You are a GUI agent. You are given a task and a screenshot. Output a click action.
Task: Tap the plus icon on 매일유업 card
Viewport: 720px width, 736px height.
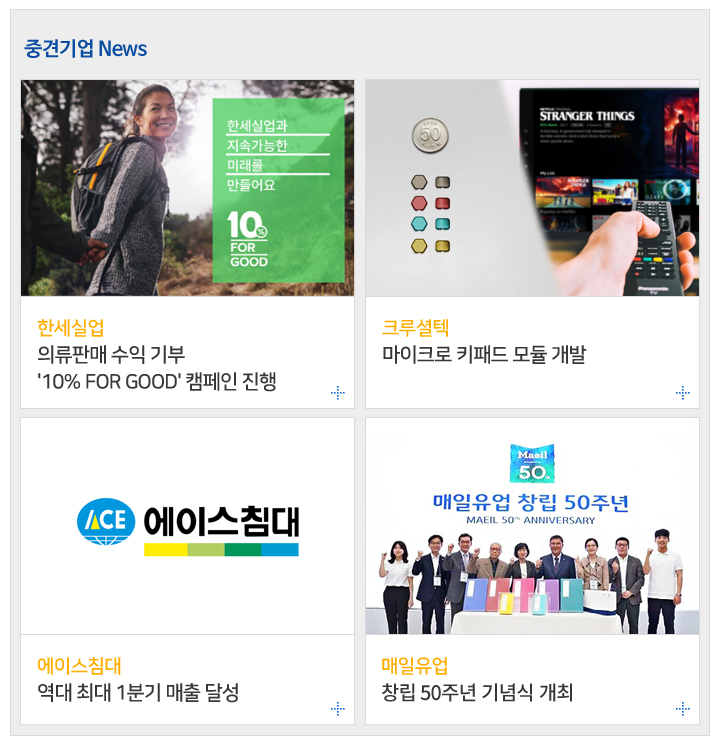(682, 709)
